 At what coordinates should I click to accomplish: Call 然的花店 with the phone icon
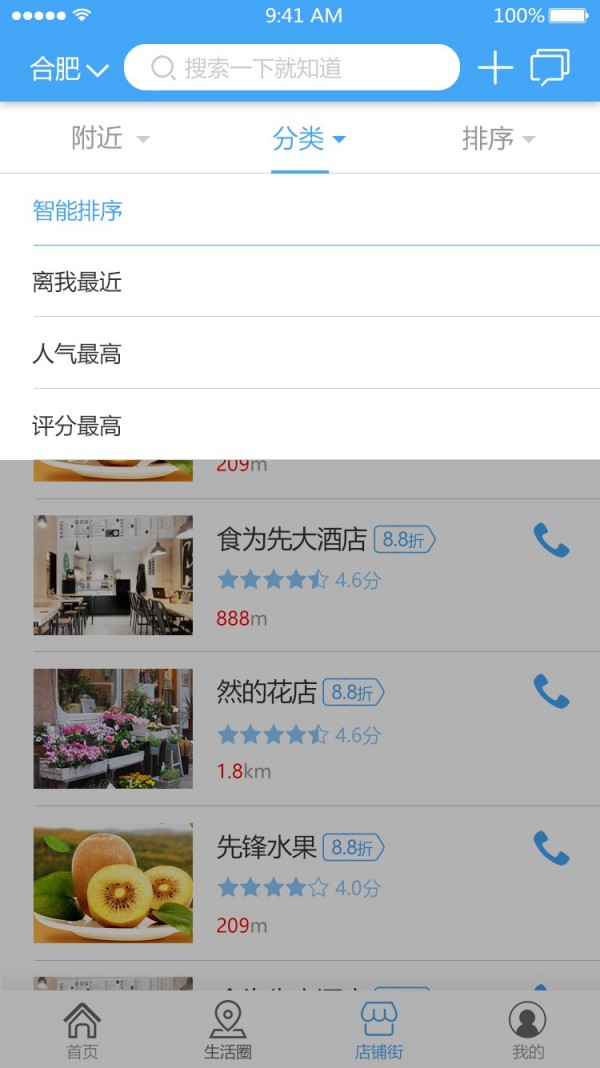point(551,692)
